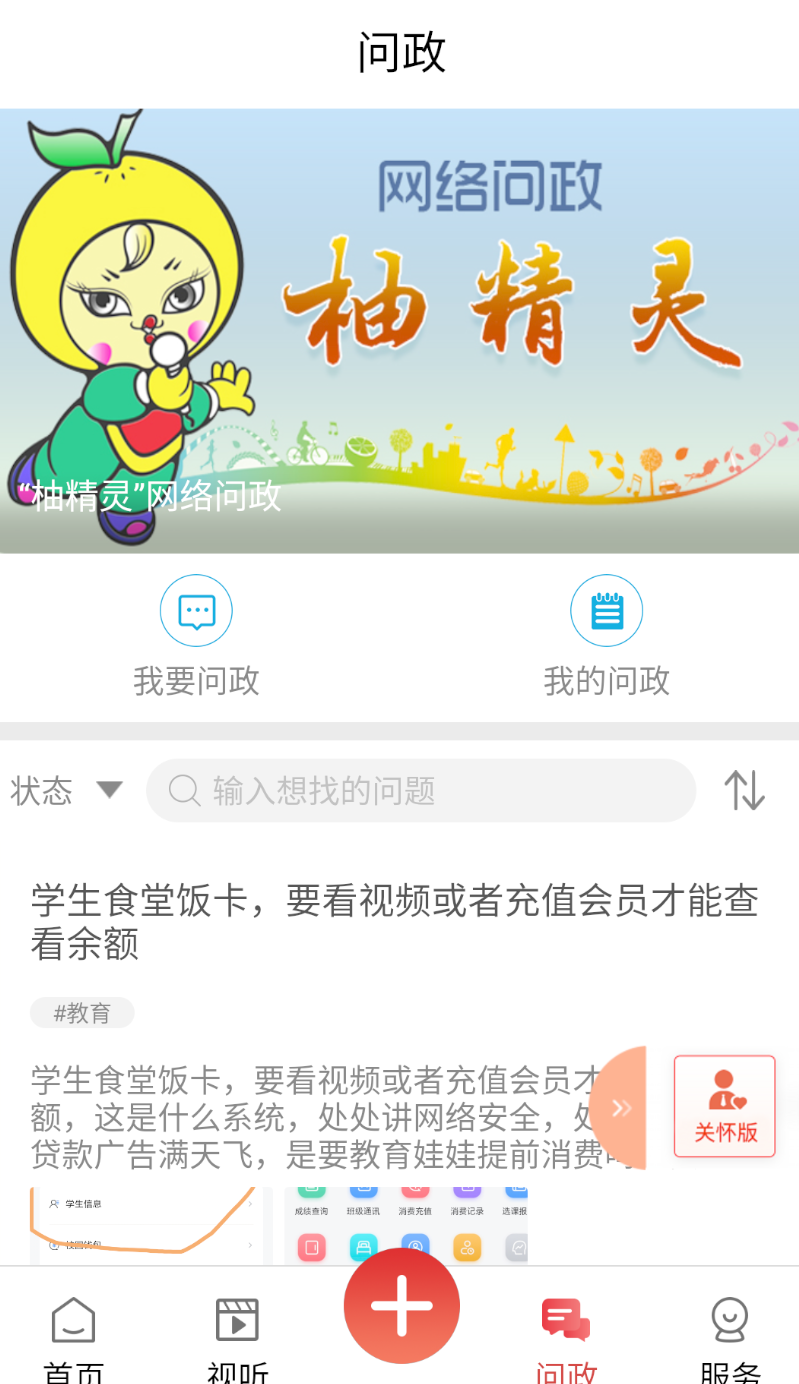The image size is (799, 1384).
Task: Collapse the floating 关怀版 panel arrow
Action: [x=621, y=1107]
